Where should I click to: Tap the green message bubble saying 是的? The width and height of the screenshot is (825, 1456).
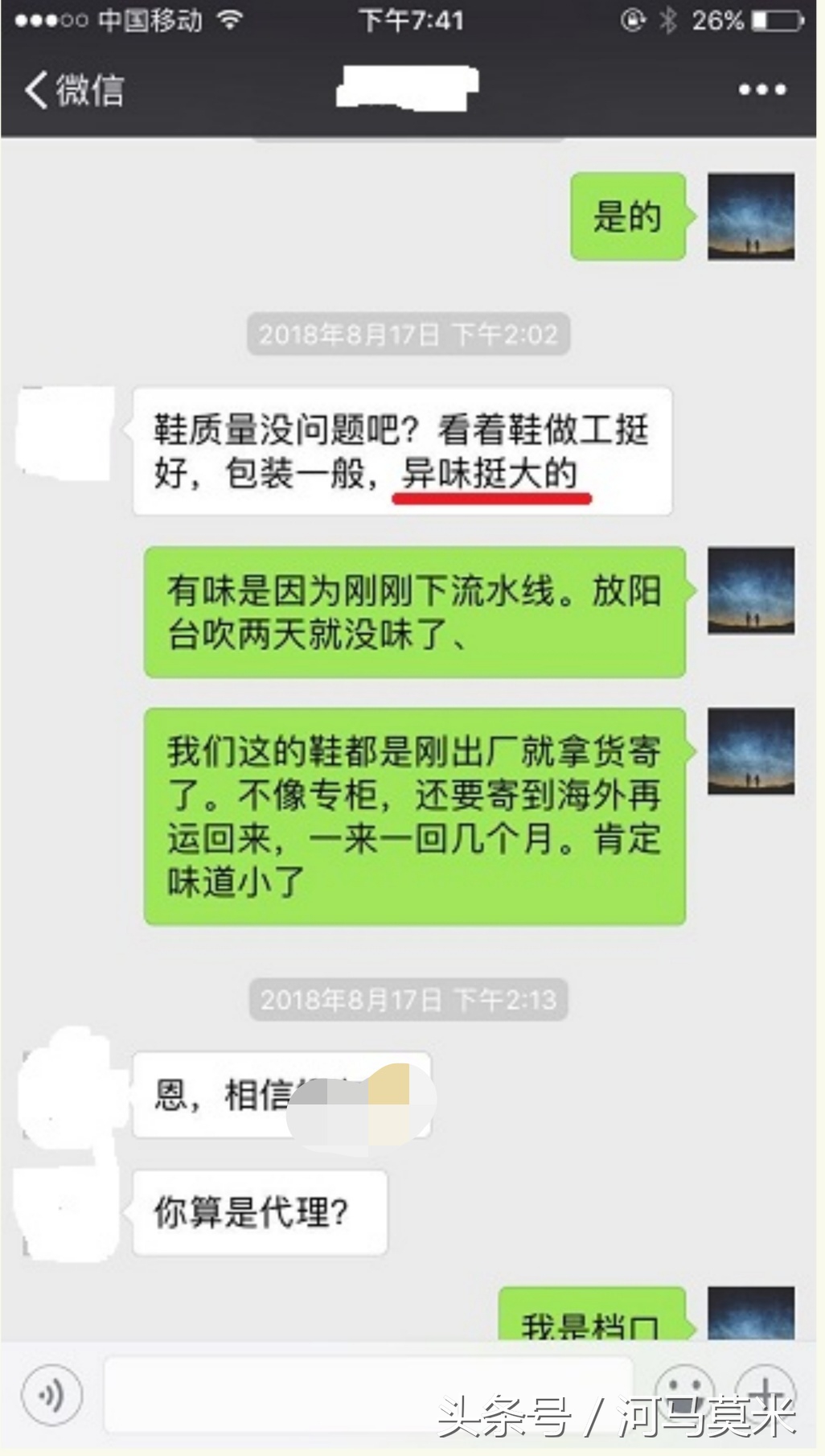tap(628, 216)
